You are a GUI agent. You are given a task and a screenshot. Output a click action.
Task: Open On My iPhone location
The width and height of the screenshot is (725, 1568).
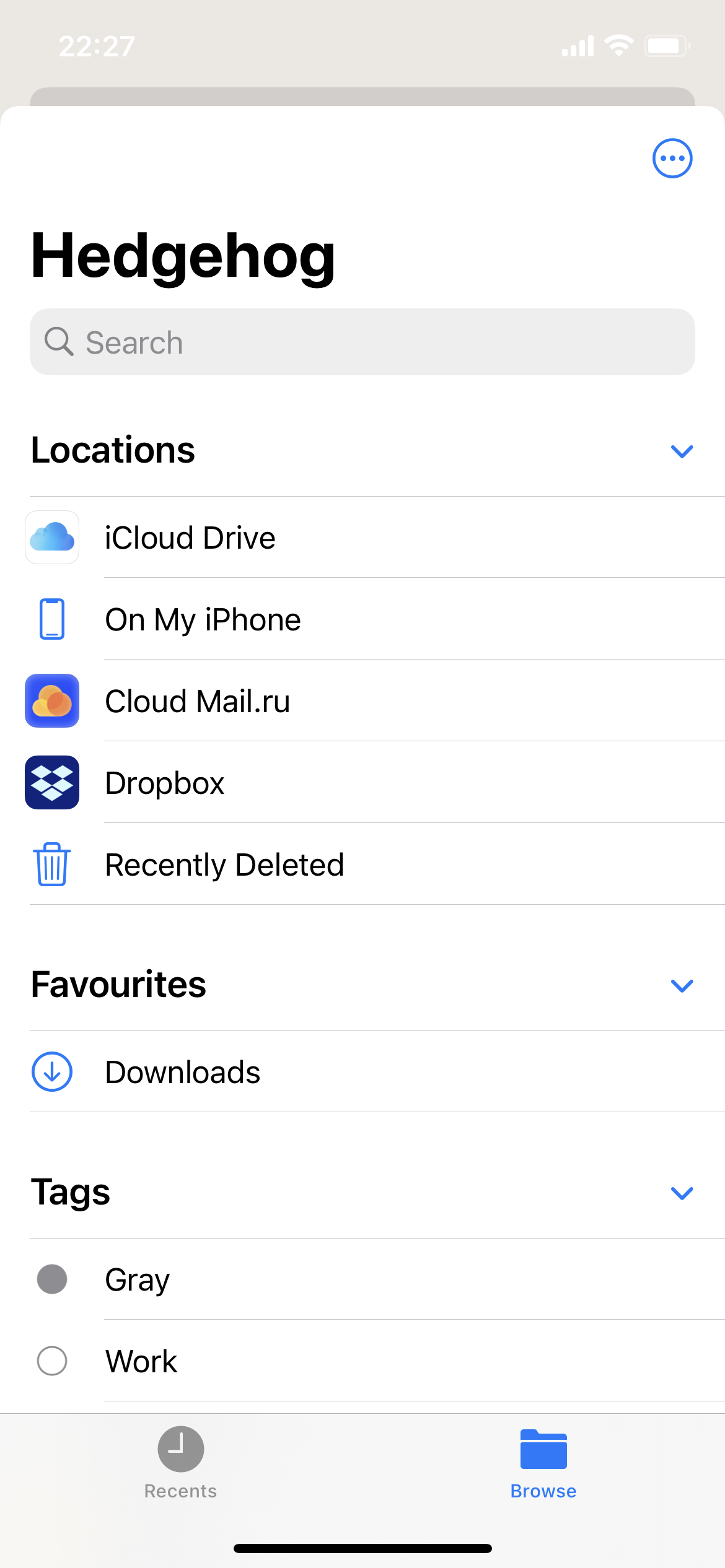coord(362,619)
